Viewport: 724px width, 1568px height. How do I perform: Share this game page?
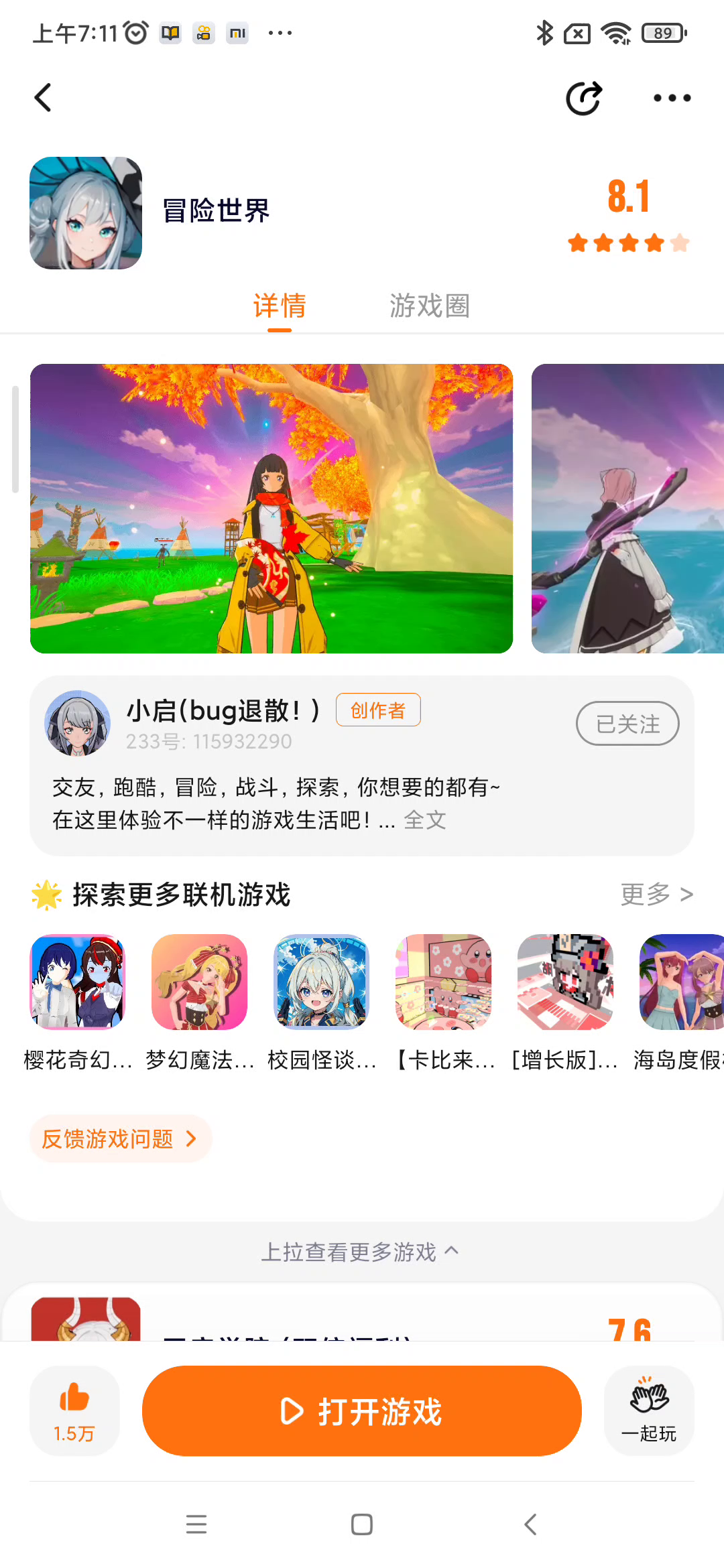click(x=584, y=99)
